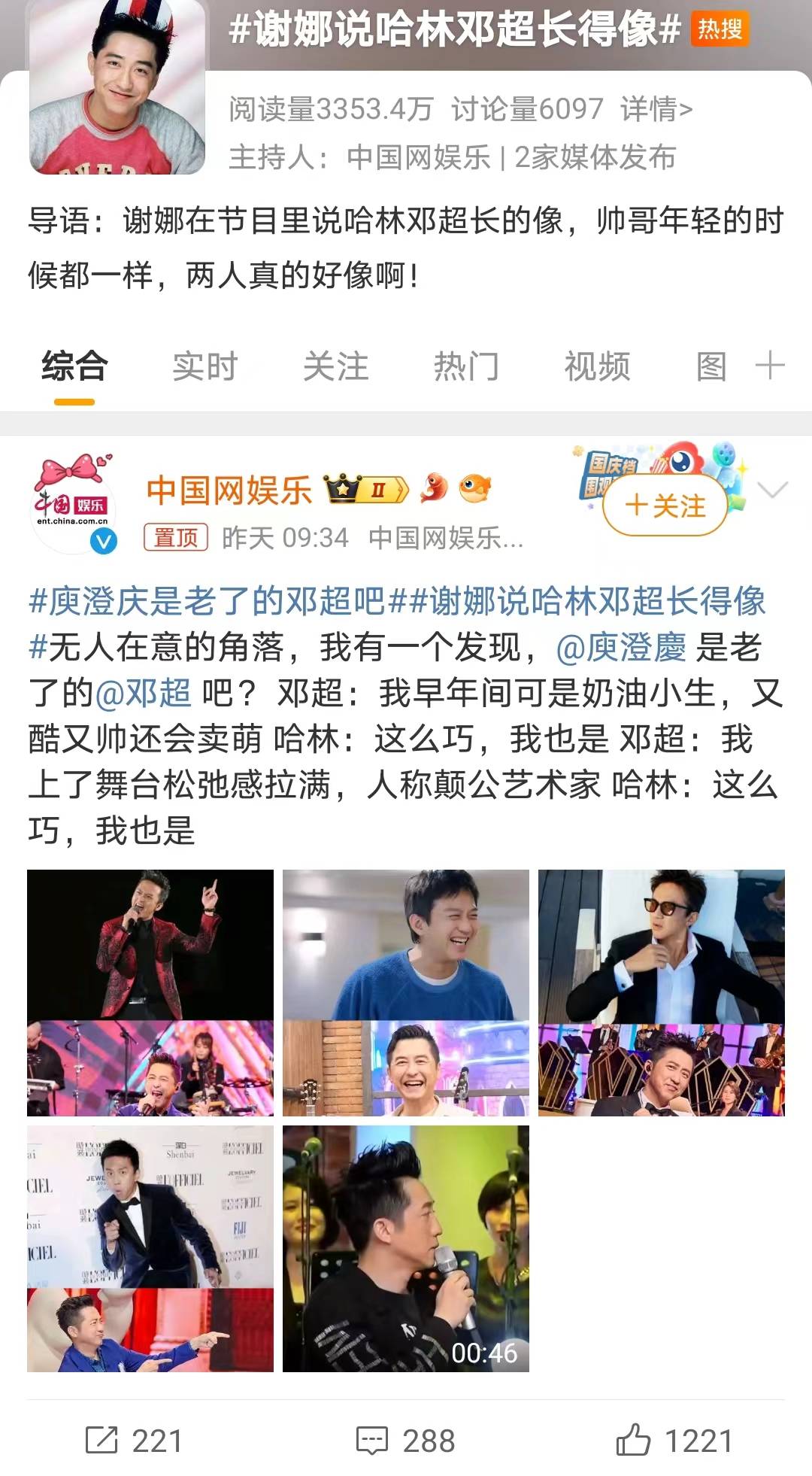Tap the verified V badge on the avatar
Viewport: 812px width, 1476px height.
point(101,539)
